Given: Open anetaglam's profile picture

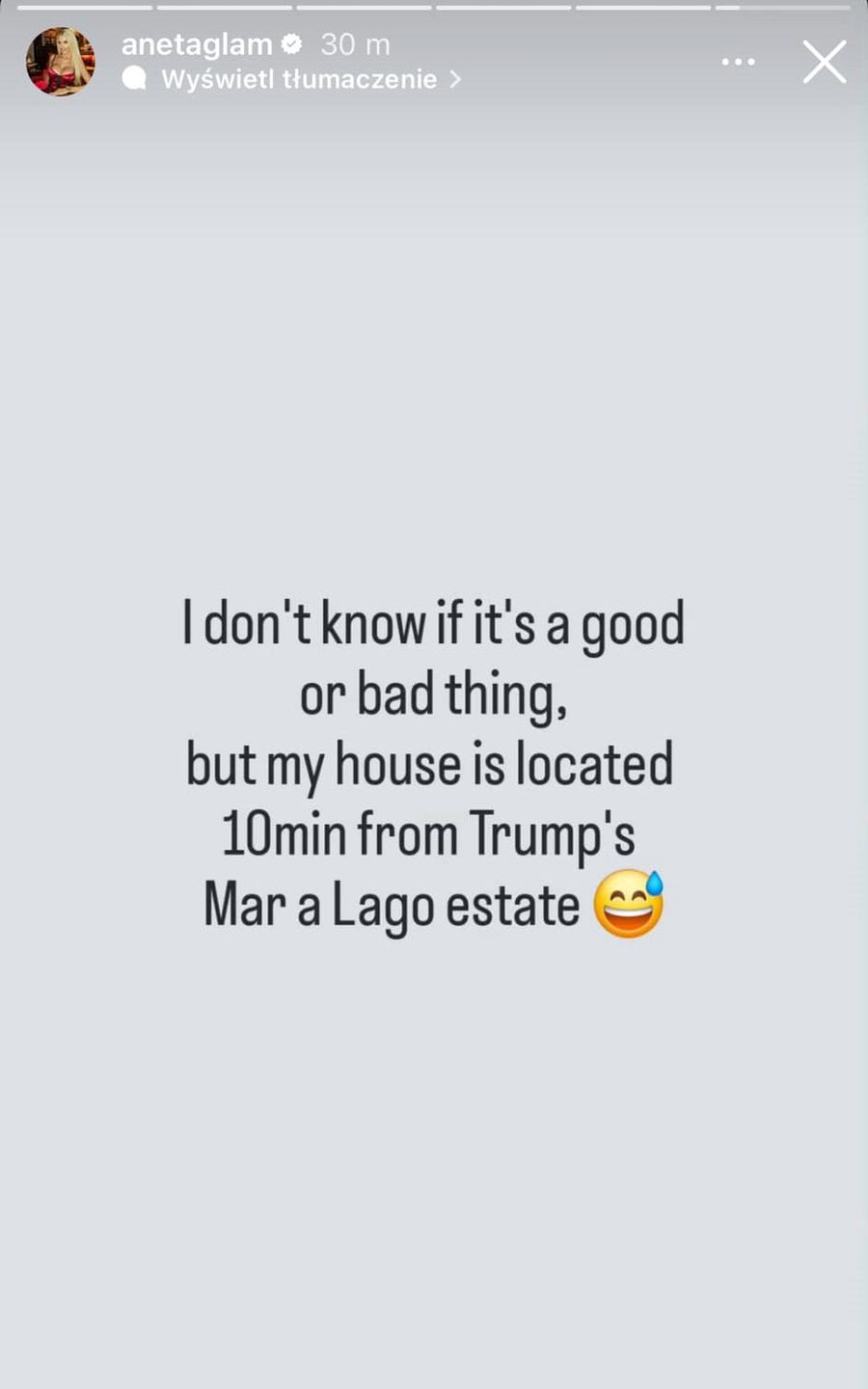Looking at the screenshot, I should tap(60, 62).
